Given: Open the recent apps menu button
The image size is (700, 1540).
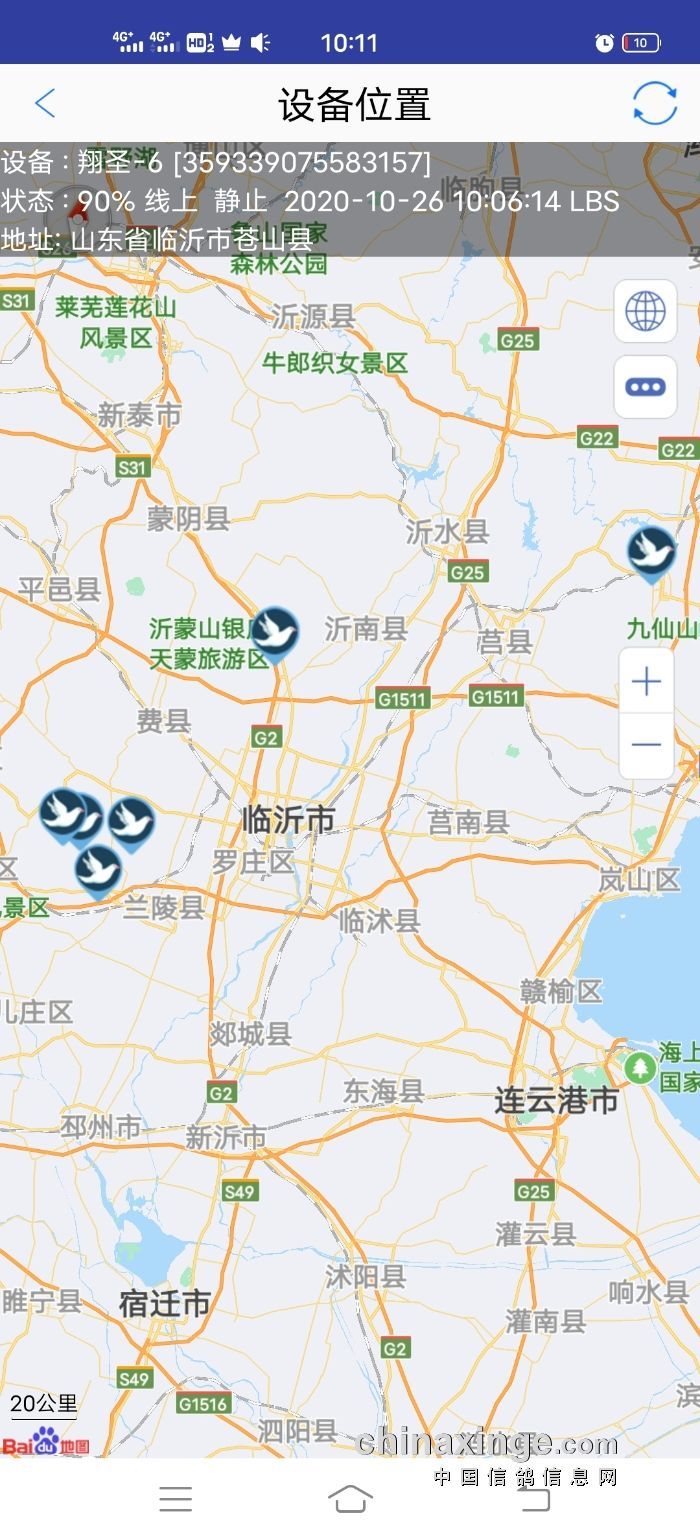Looking at the screenshot, I should (x=176, y=1498).
